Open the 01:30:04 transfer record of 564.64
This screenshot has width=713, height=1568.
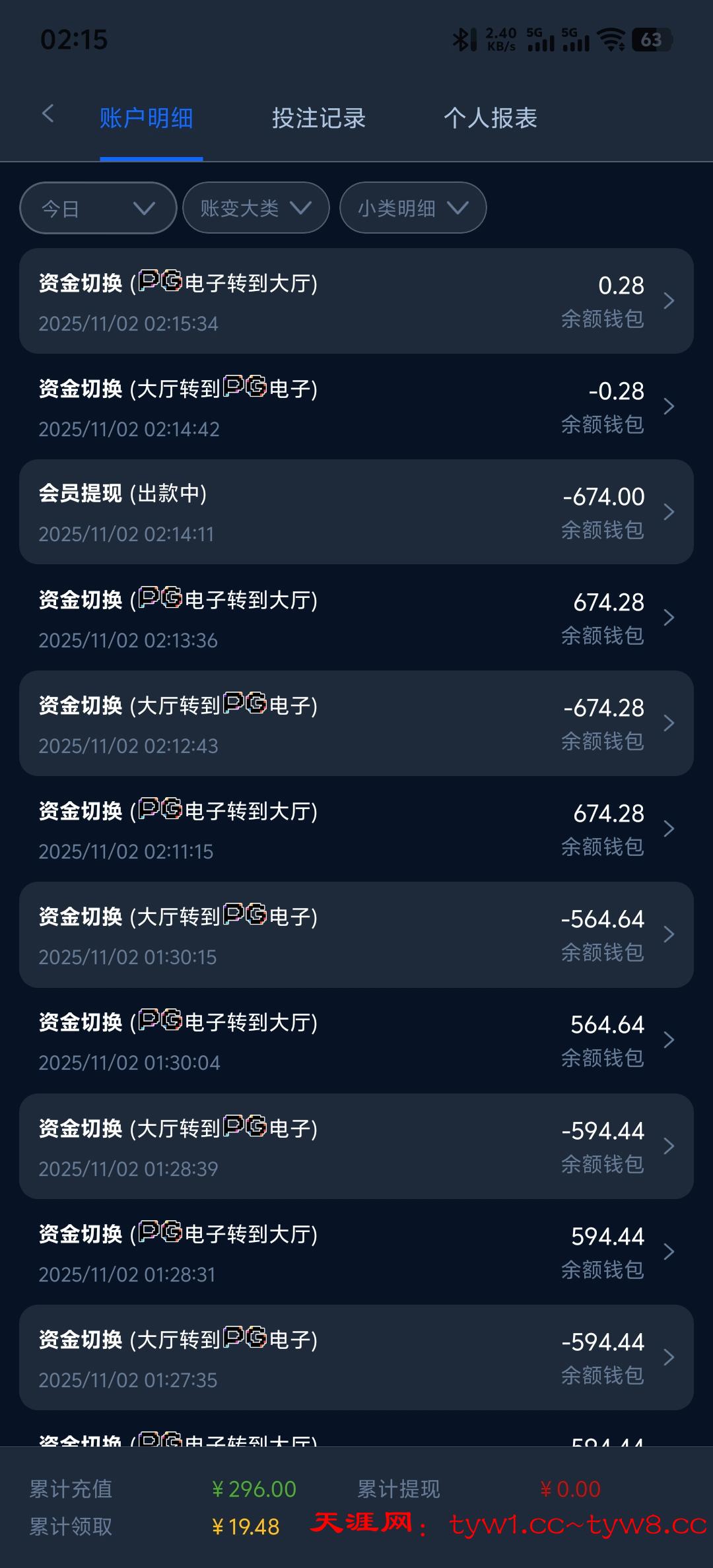(x=356, y=1040)
